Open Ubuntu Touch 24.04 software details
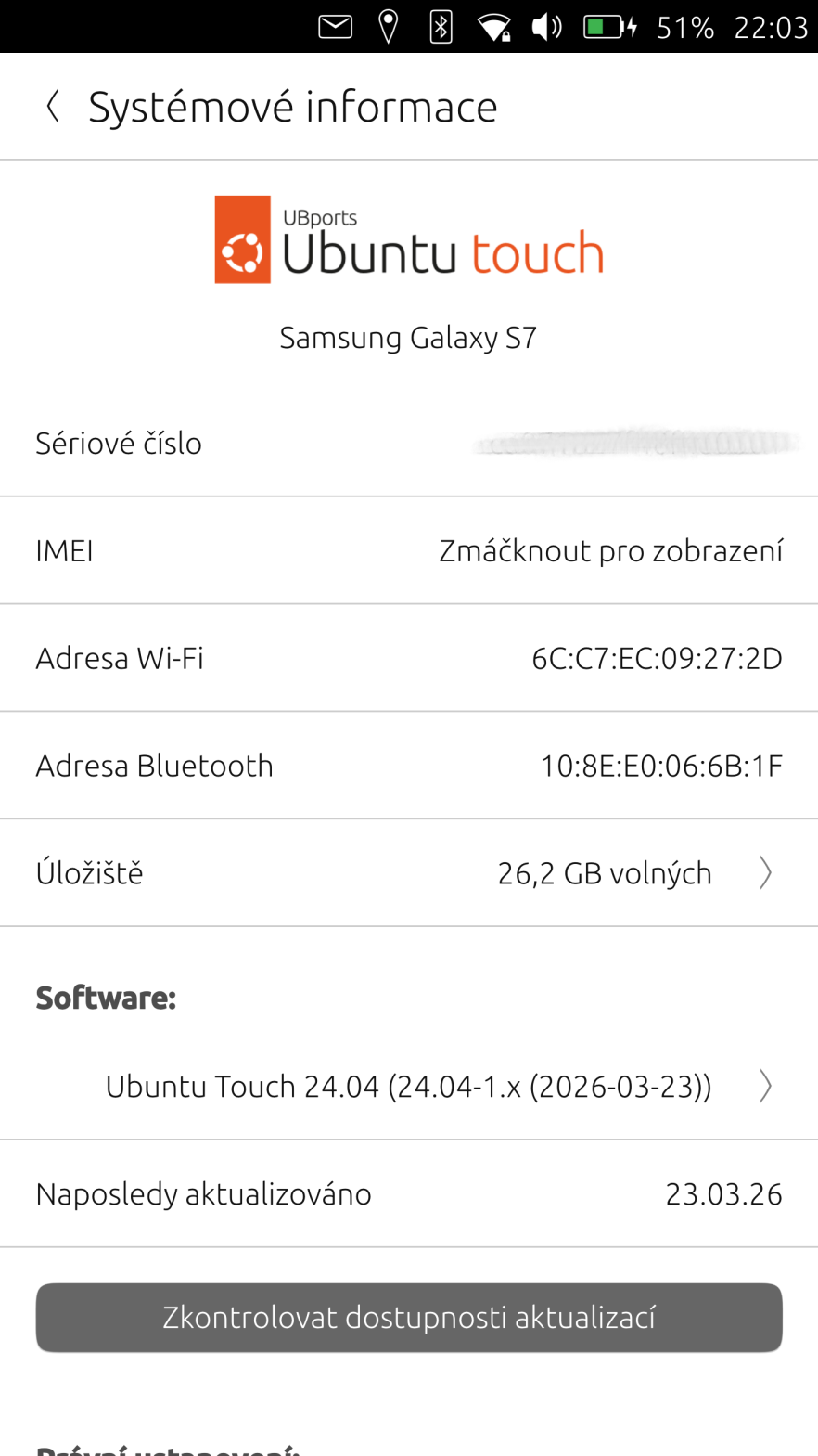 [408, 1087]
